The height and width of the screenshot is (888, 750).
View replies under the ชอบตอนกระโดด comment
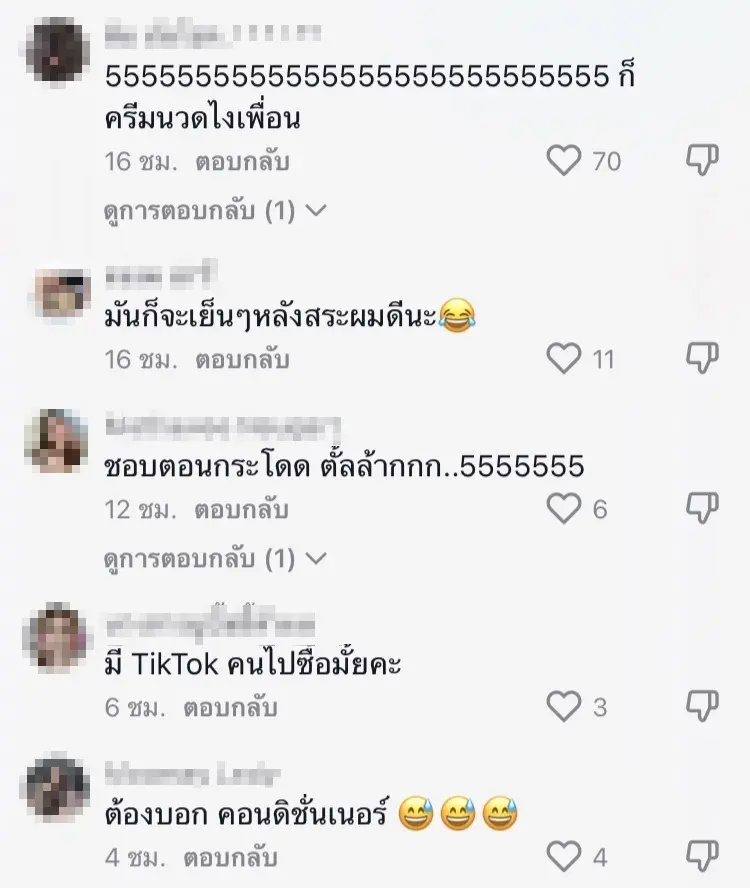215,557
